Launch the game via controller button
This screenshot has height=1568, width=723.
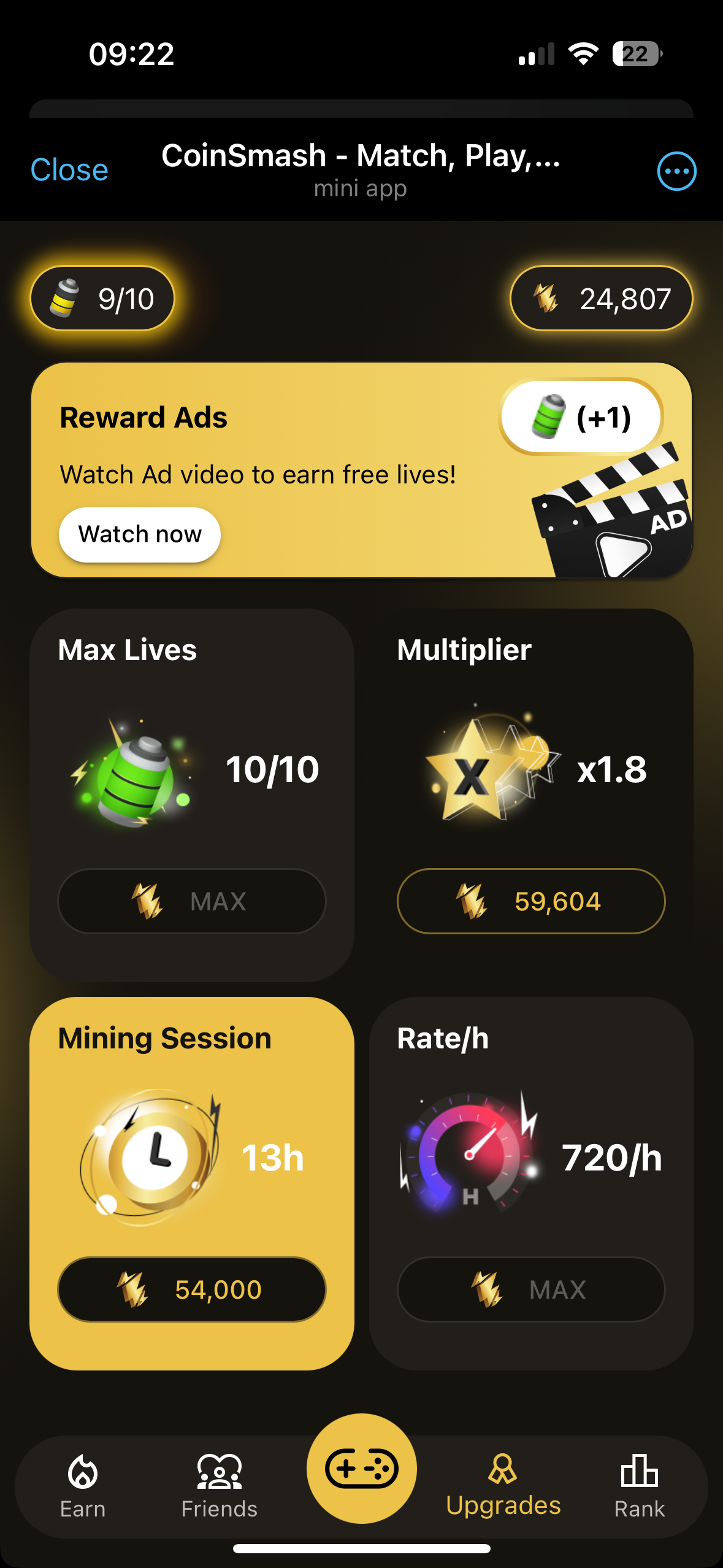[x=362, y=1469]
